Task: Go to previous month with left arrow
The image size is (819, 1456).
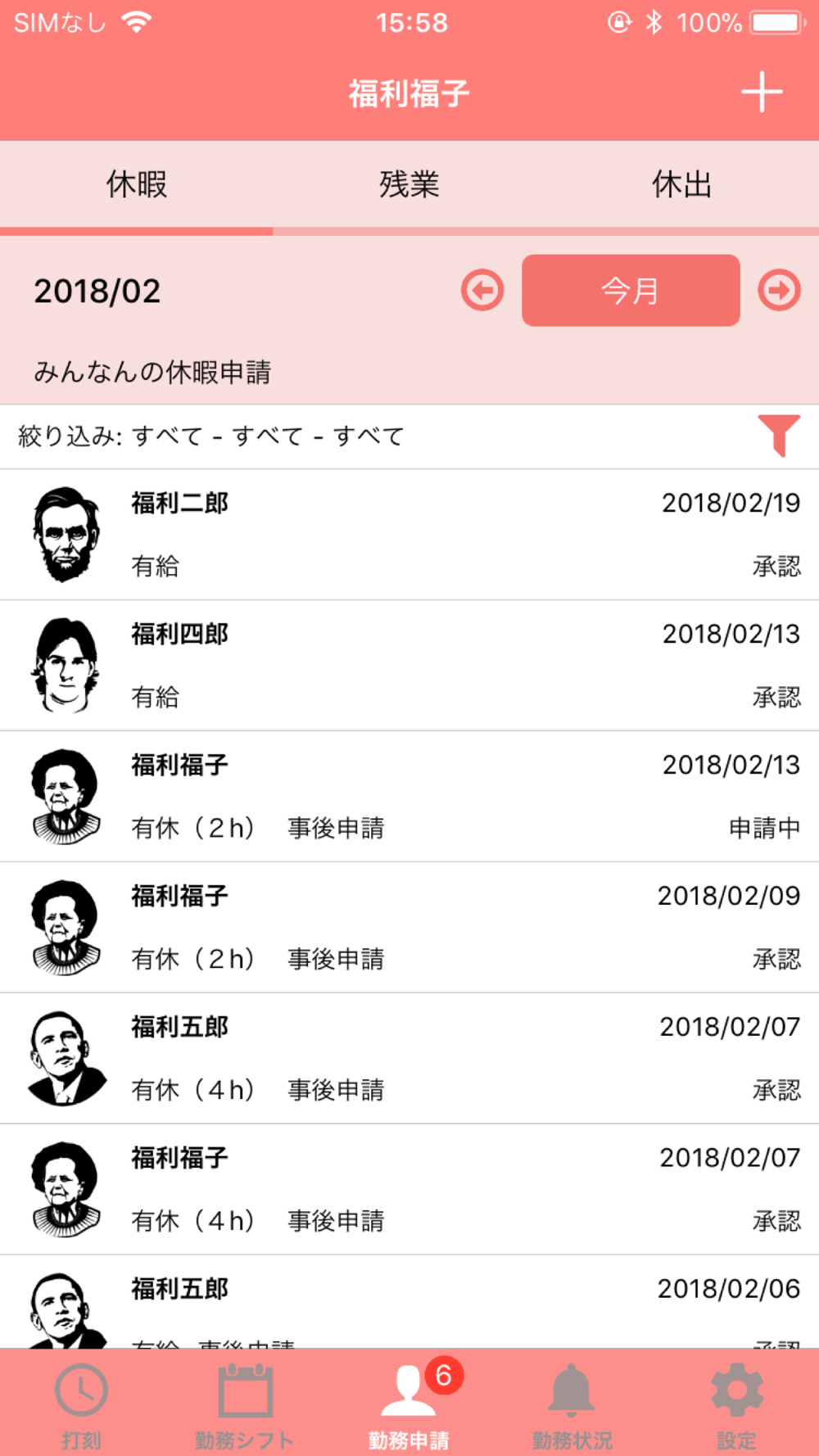Action: pyautogui.click(x=482, y=290)
